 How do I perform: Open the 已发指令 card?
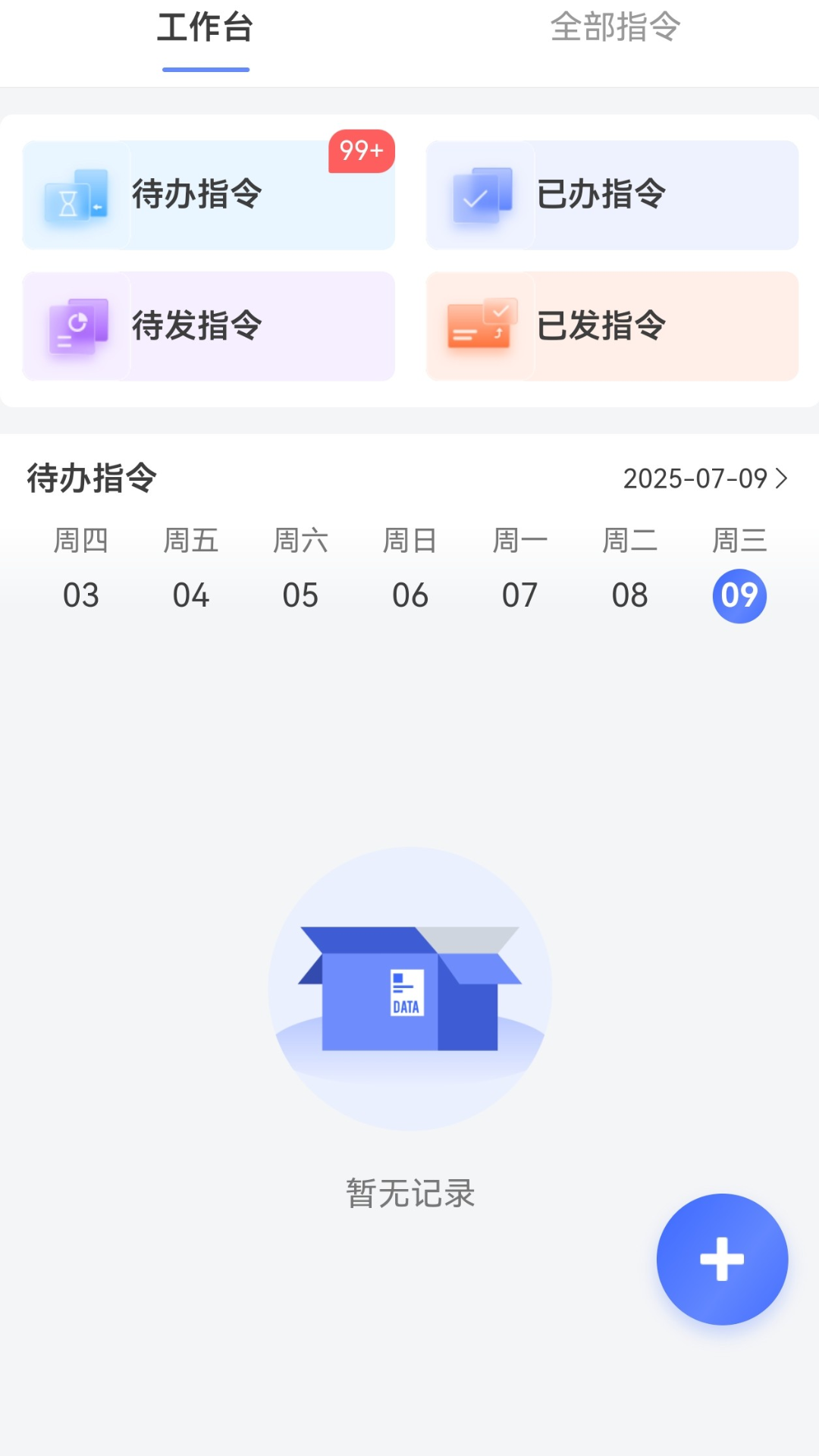pos(612,326)
